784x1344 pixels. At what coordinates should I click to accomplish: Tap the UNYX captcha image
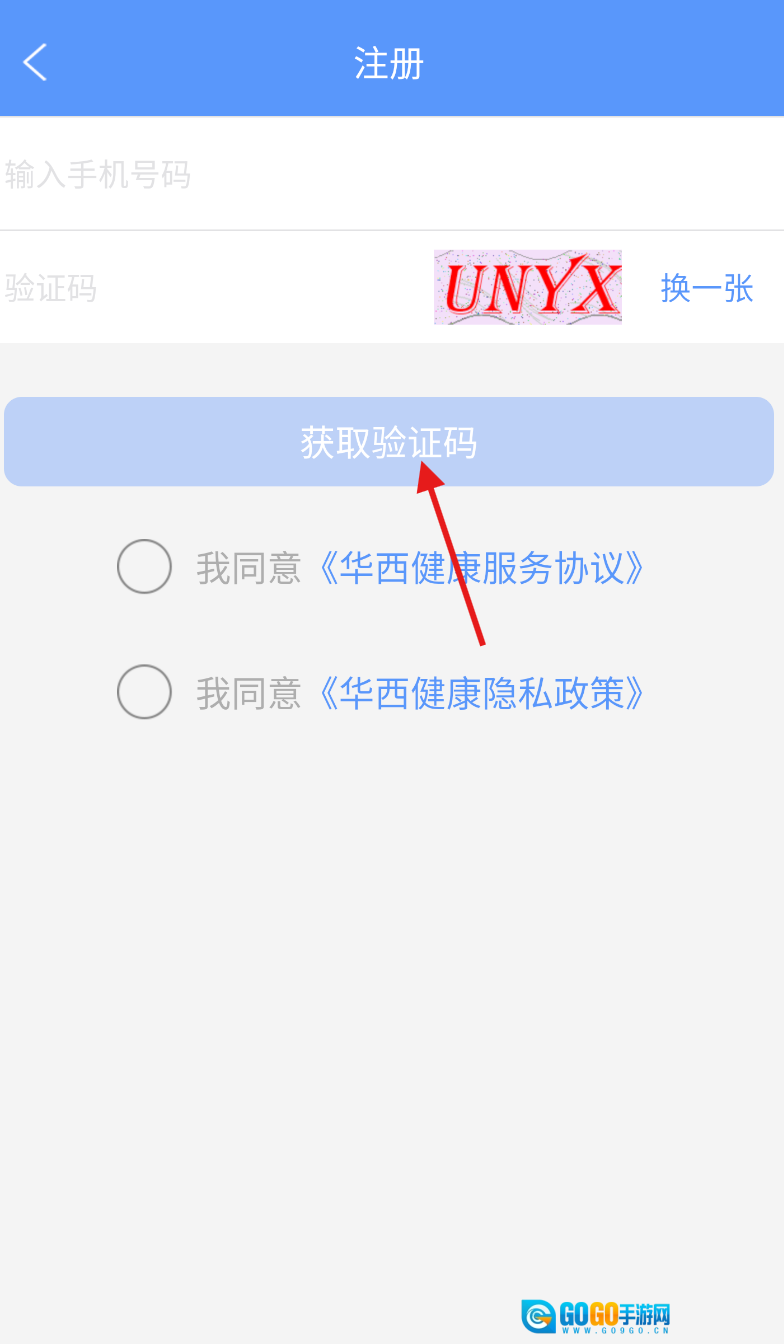coord(527,288)
